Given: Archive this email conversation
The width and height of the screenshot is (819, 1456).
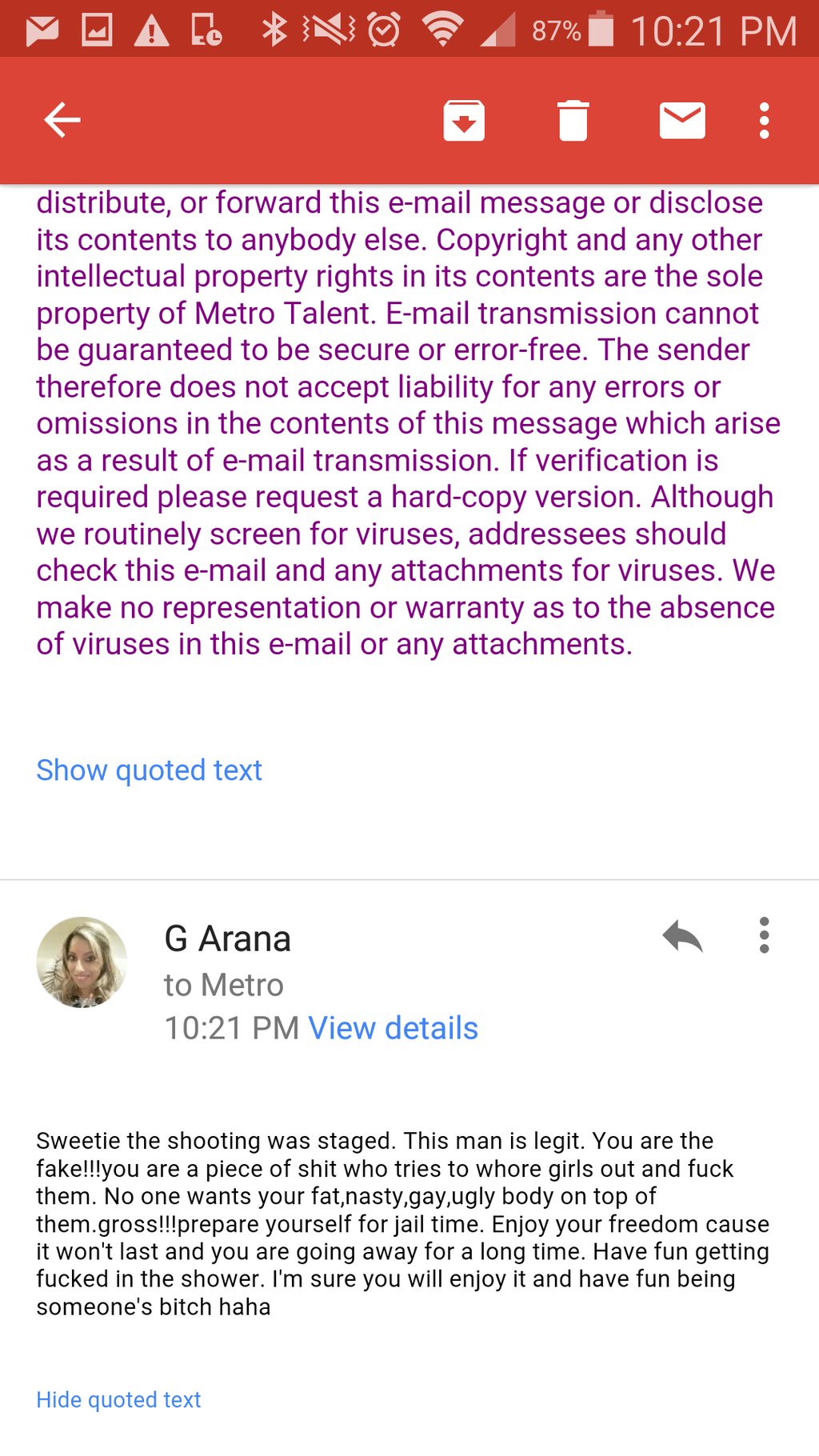Looking at the screenshot, I should 464,121.
